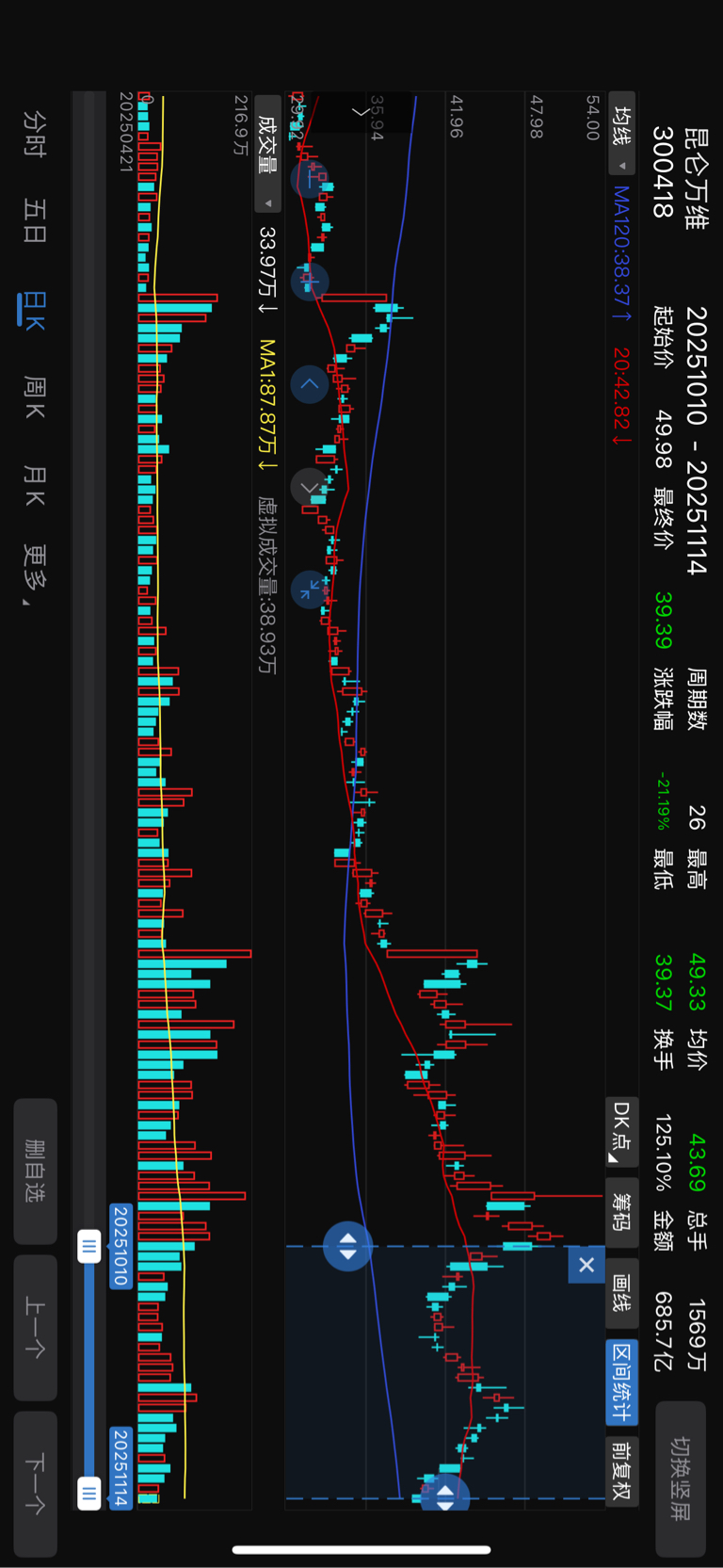
Task: Tap the 画线 drawing tool
Action: 621,1292
